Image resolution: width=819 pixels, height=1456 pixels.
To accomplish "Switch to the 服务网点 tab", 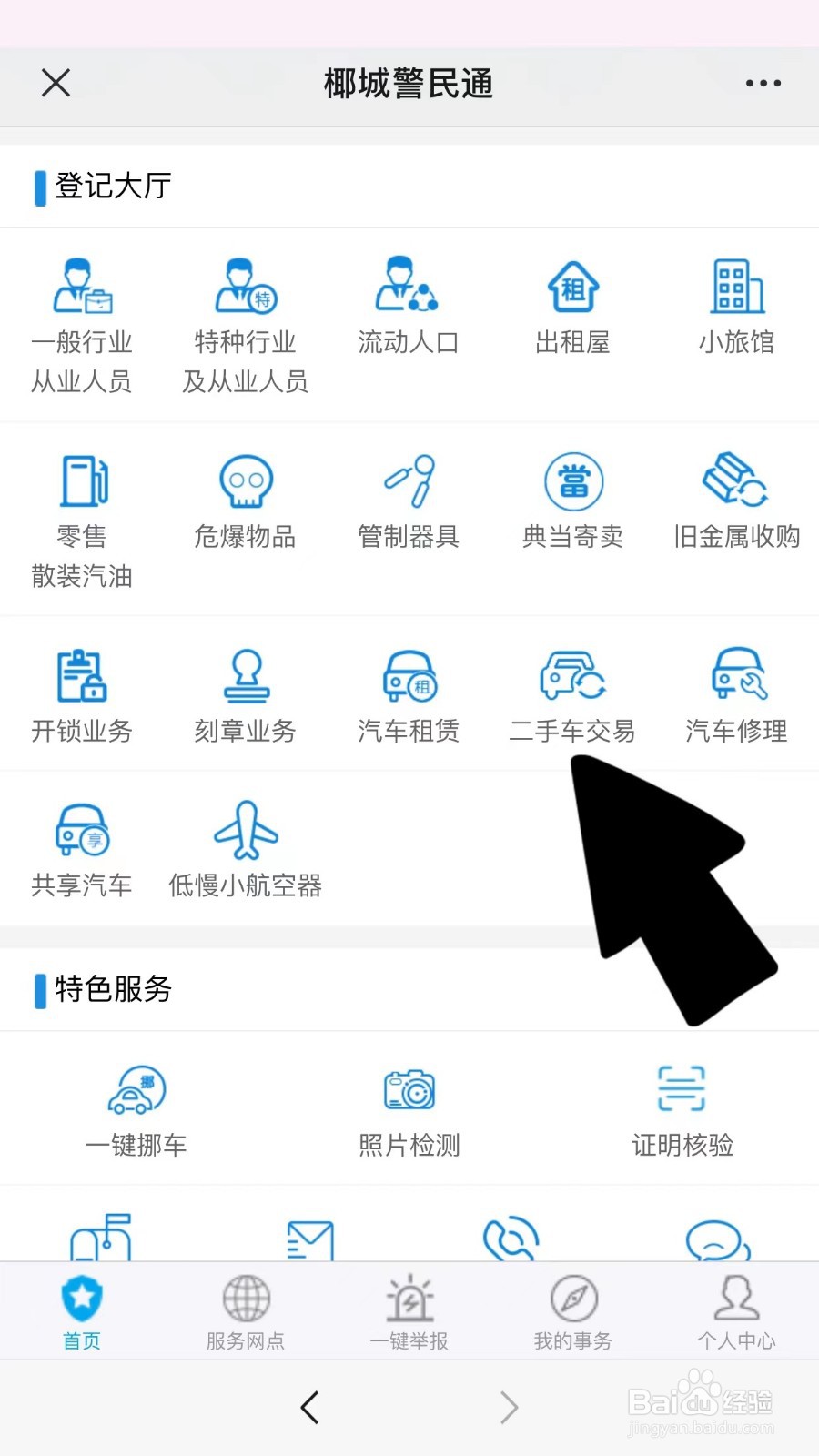I will click(x=244, y=1310).
